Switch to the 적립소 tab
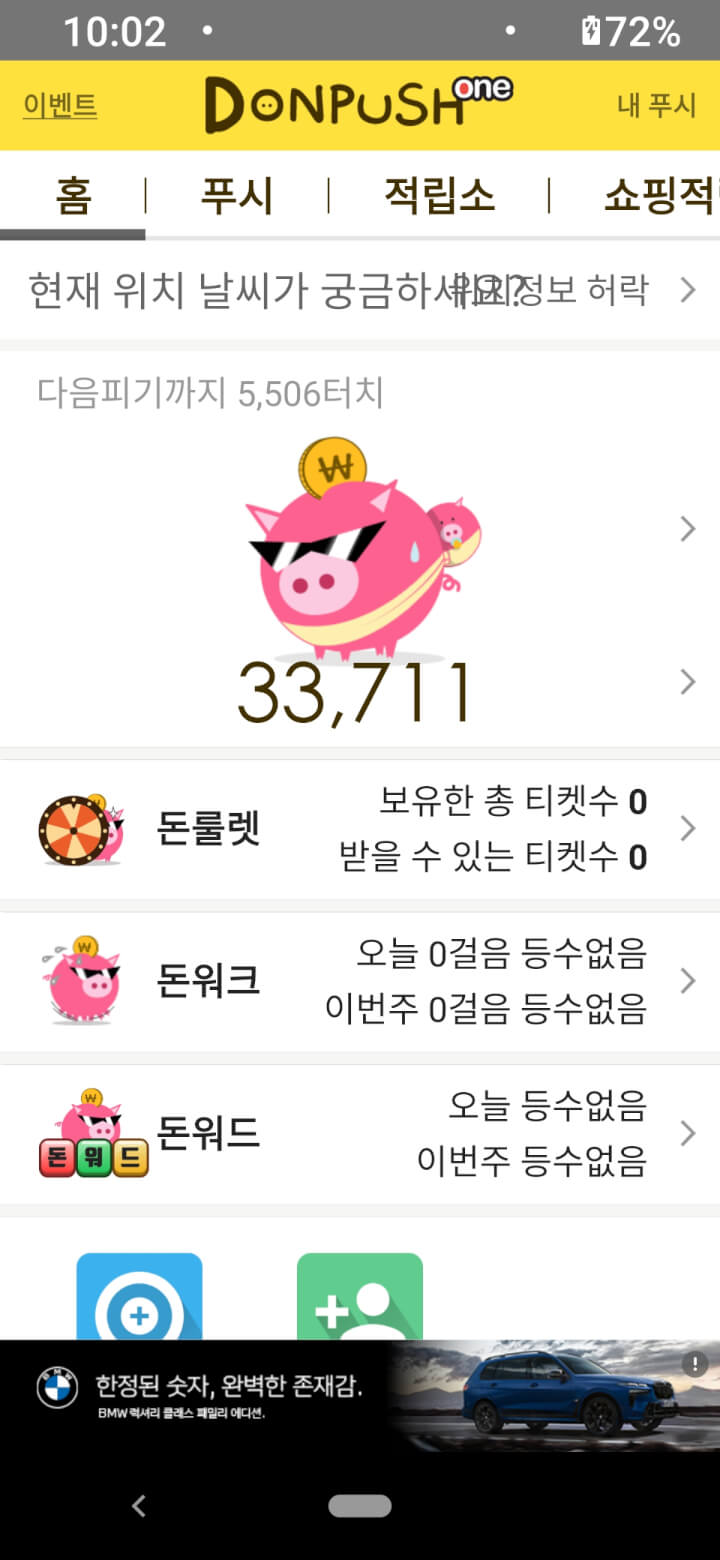 click(439, 196)
